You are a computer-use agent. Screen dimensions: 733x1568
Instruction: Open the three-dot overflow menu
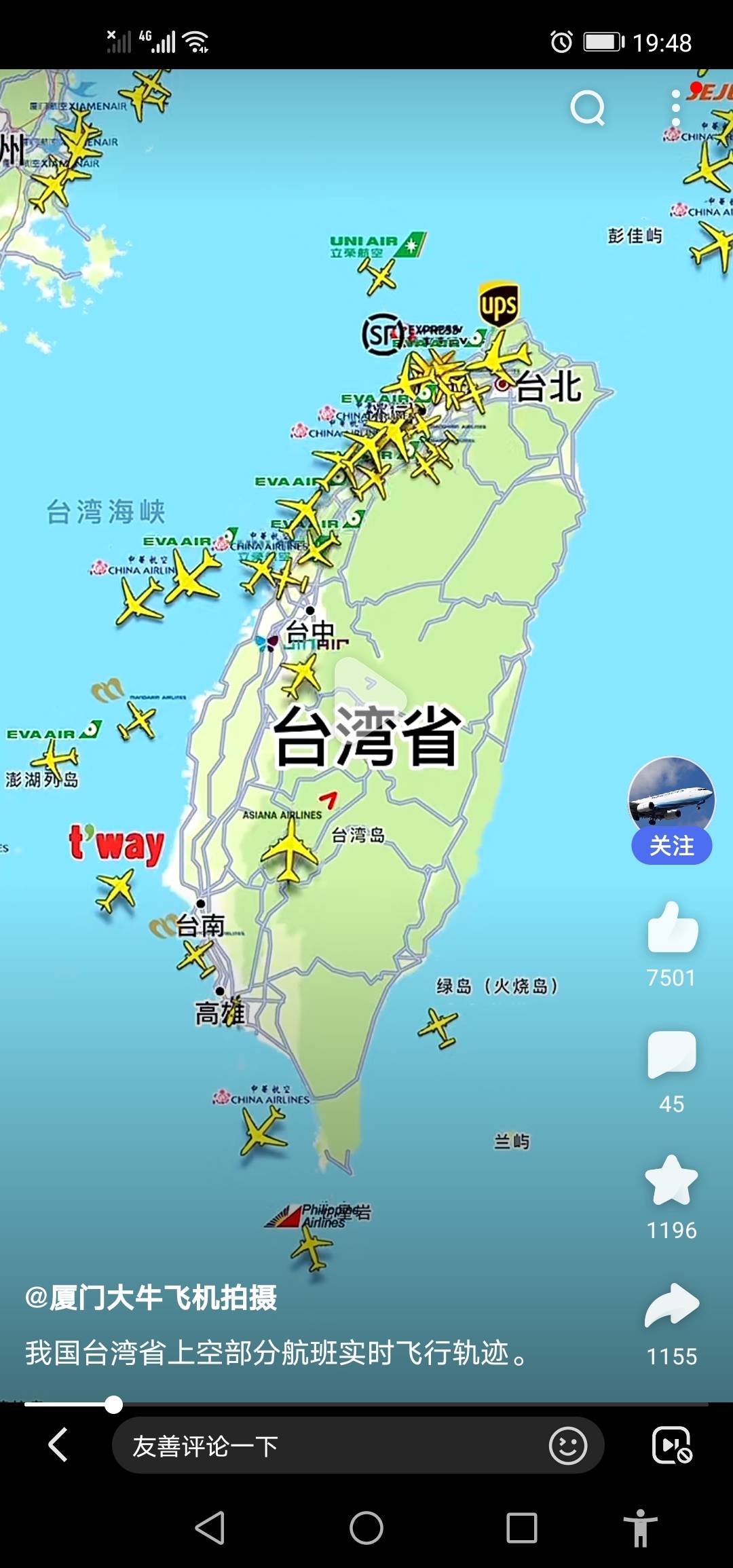(675, 108)
